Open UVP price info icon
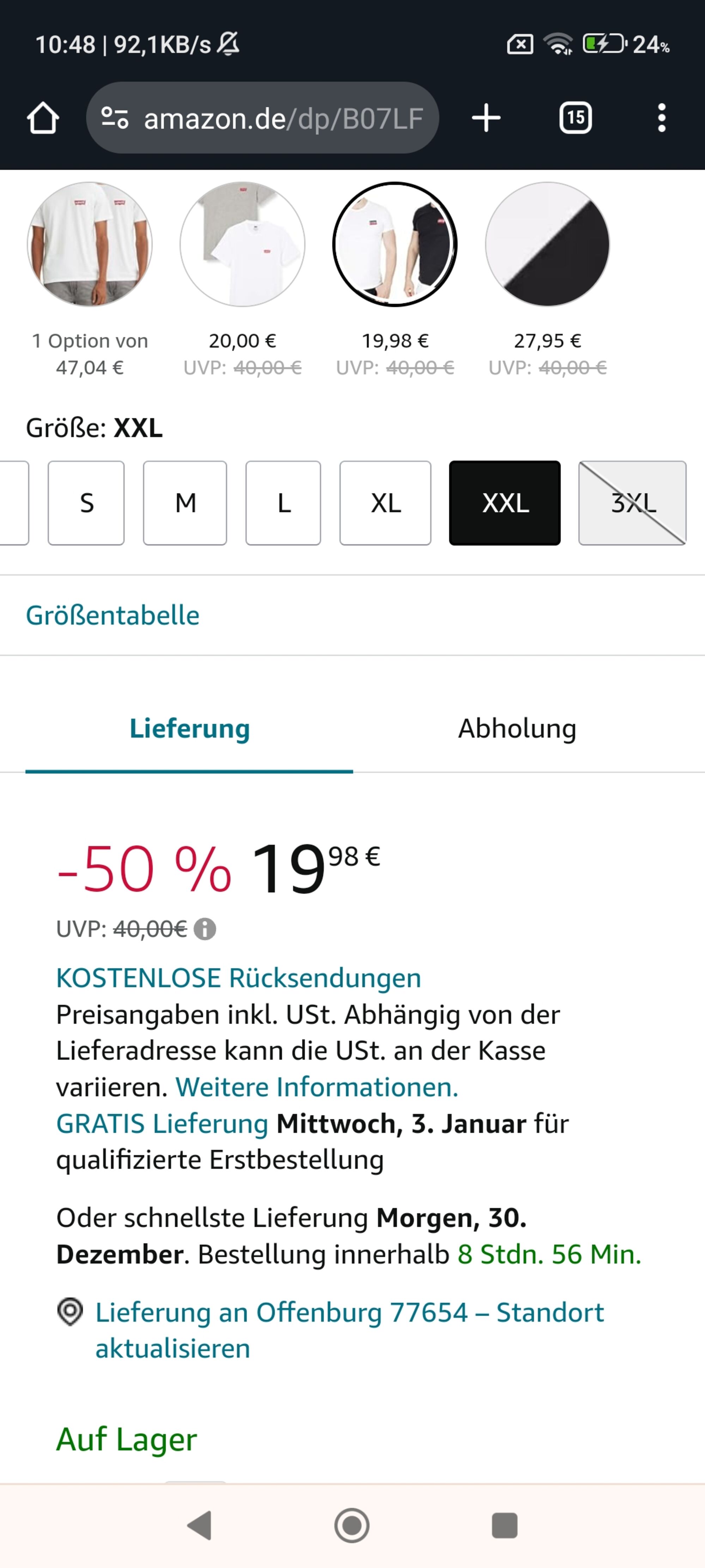This screenshot has width=705, height=1568. click(x=205, y=929)
